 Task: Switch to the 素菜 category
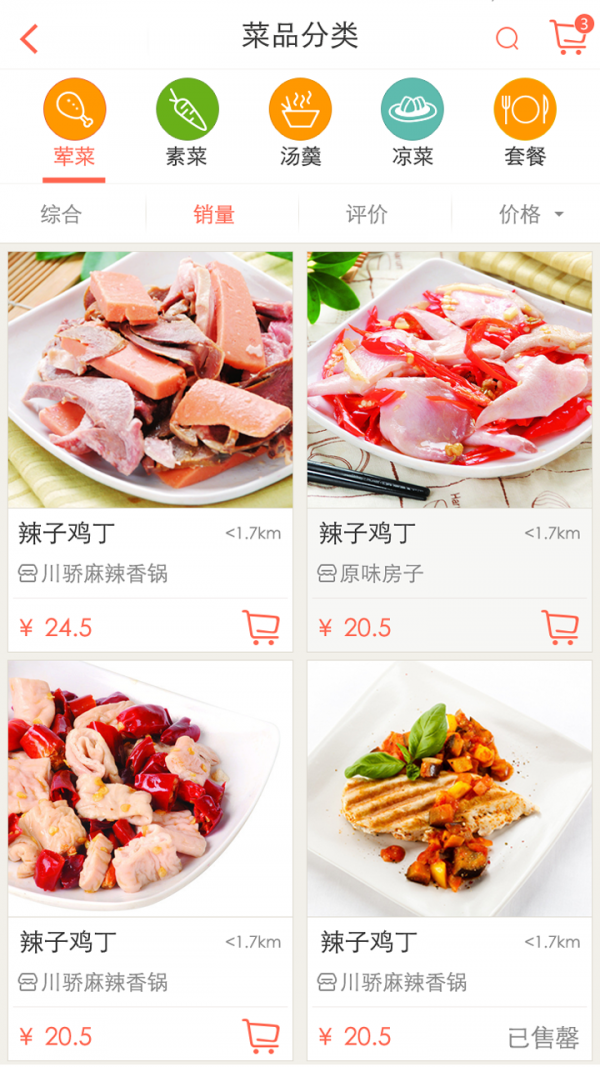pyautogui.click(x=187, y=123)
